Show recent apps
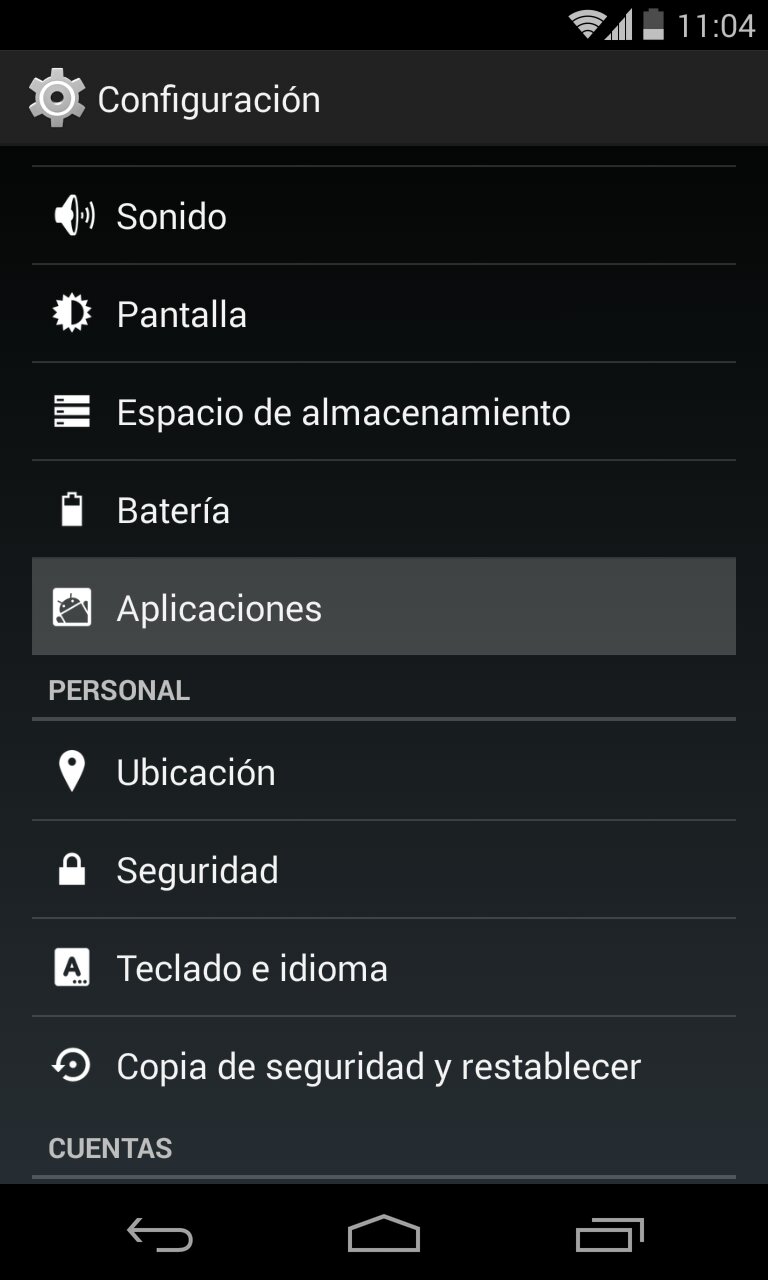Viewport: 768px width, 1280px height. coord(610,1234)
